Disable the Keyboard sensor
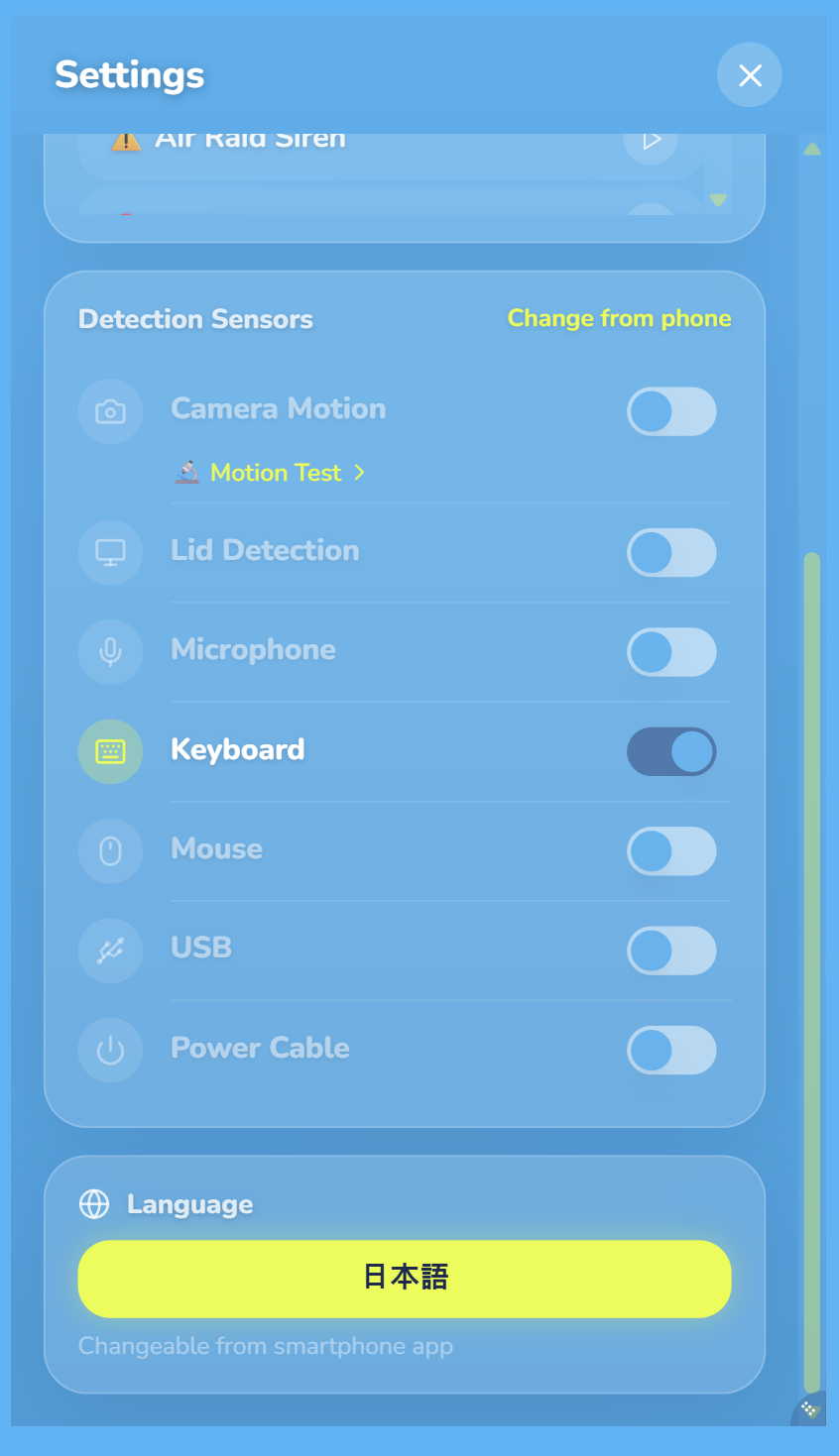Image resolution: width=839 pixels, height=1456 pixels. 671,751
